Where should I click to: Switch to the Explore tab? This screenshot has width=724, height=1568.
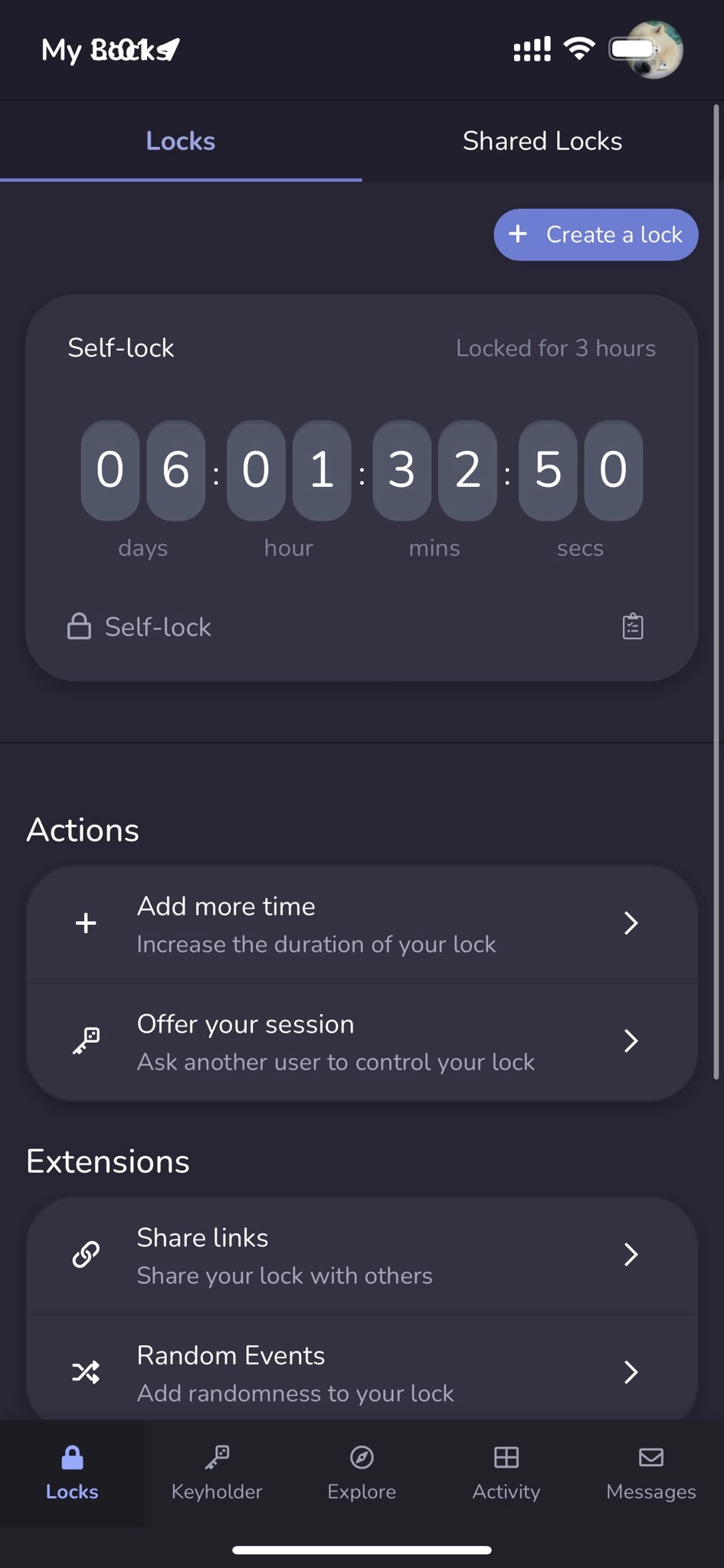(x=362, y=1473)
